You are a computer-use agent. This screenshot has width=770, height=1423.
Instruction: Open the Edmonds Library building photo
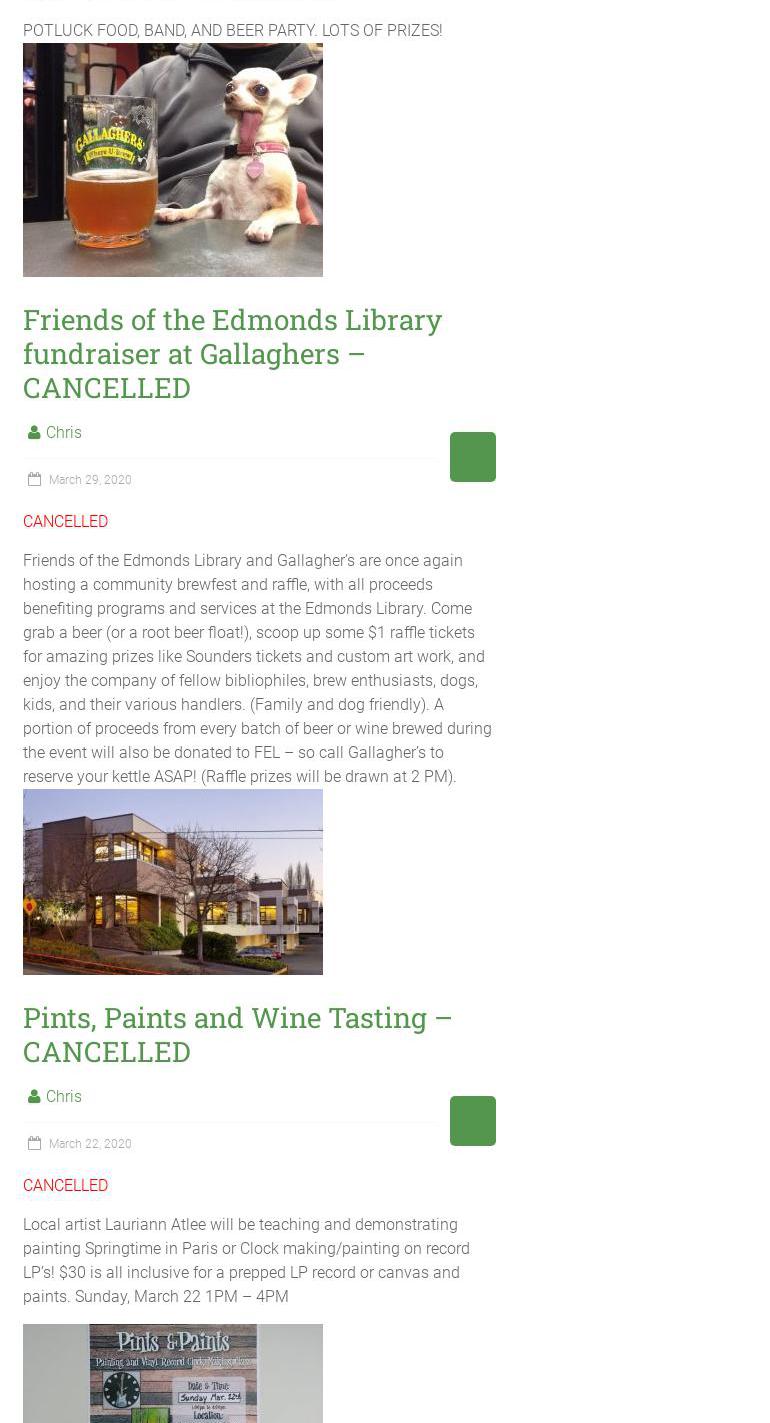point(173,882)
